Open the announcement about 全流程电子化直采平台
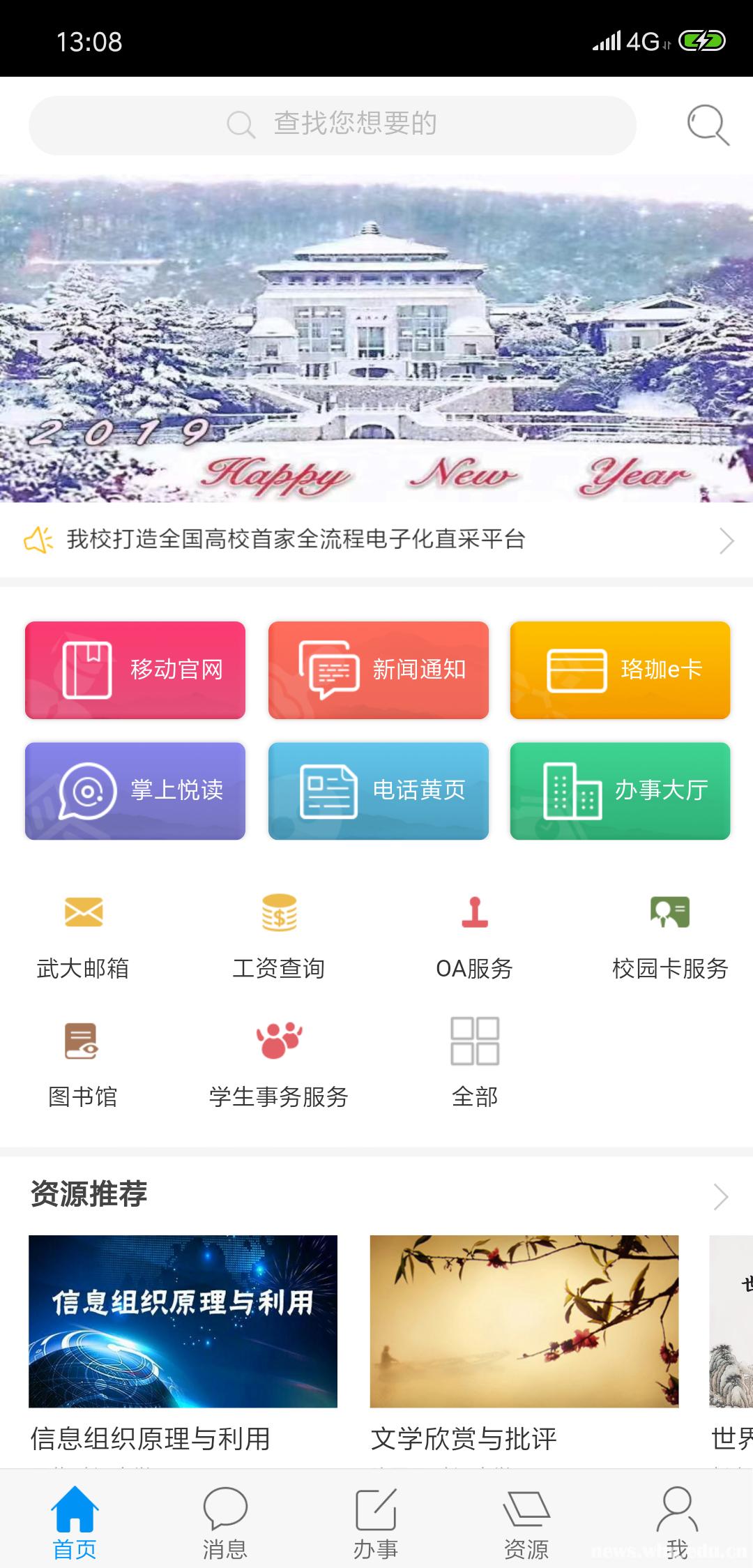This screenshot has height=1568, width=753. click(376, 539)
